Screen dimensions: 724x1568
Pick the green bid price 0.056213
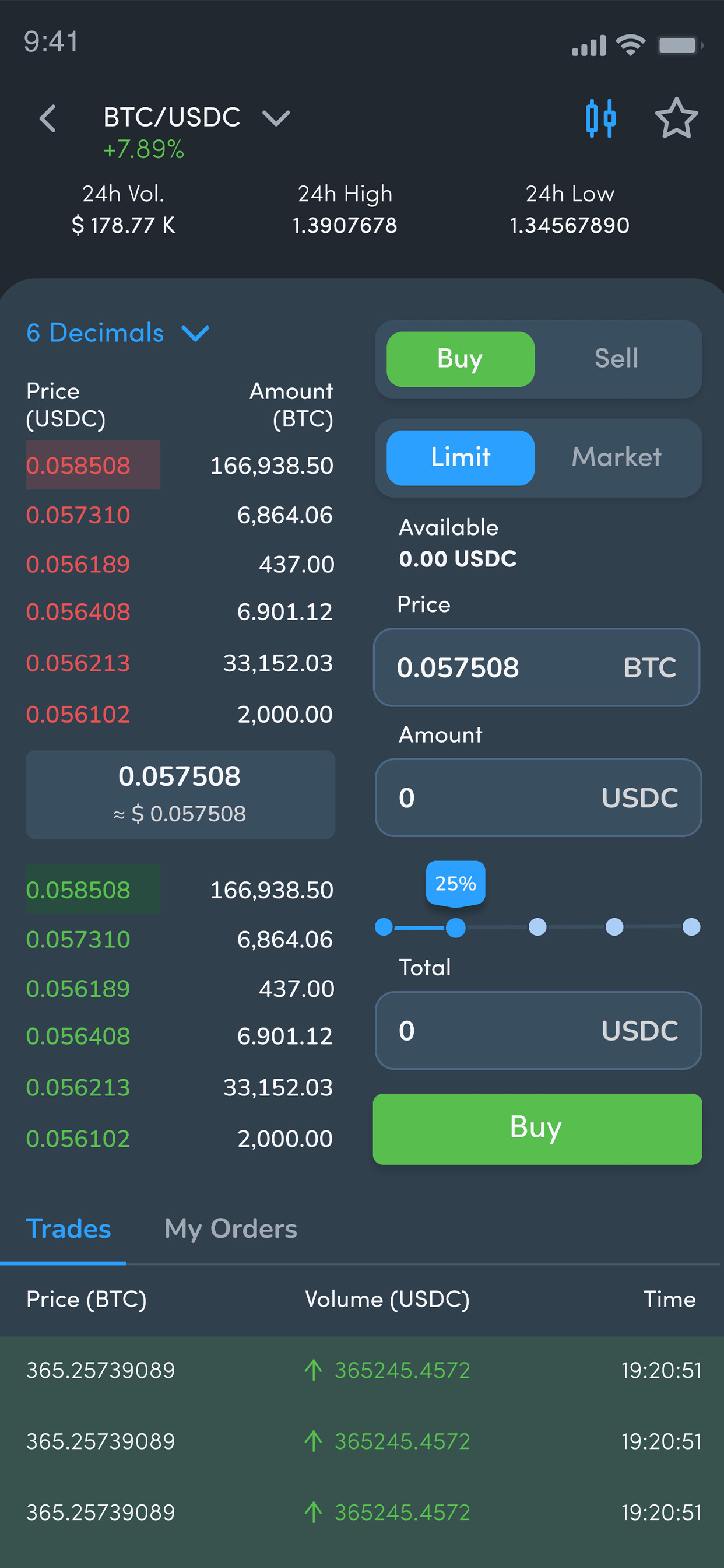(x=78, y=1088)
